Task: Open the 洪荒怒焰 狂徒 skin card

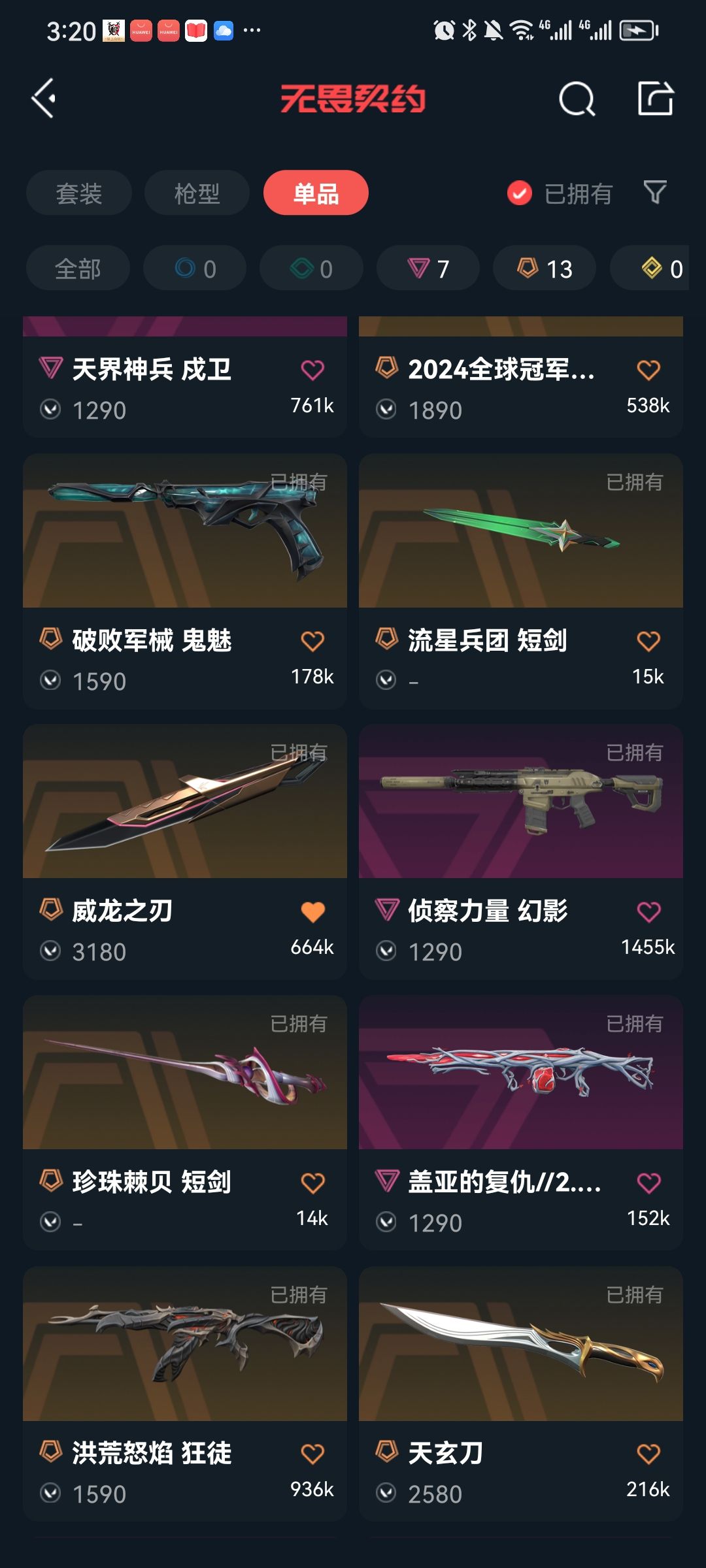Action: (x=185, y=1394)
